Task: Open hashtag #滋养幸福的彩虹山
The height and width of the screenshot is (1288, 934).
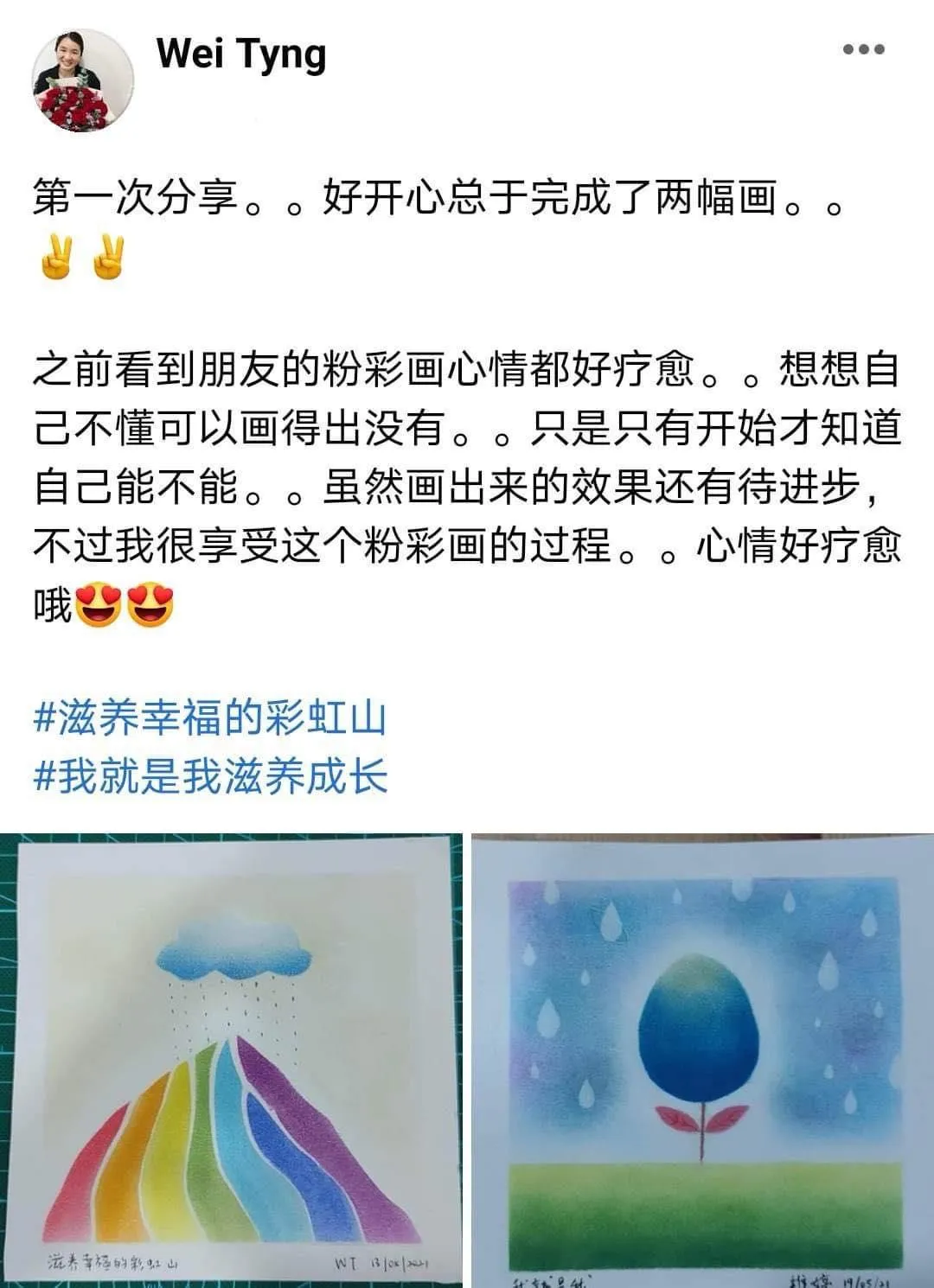Action: tap(209, 718)
